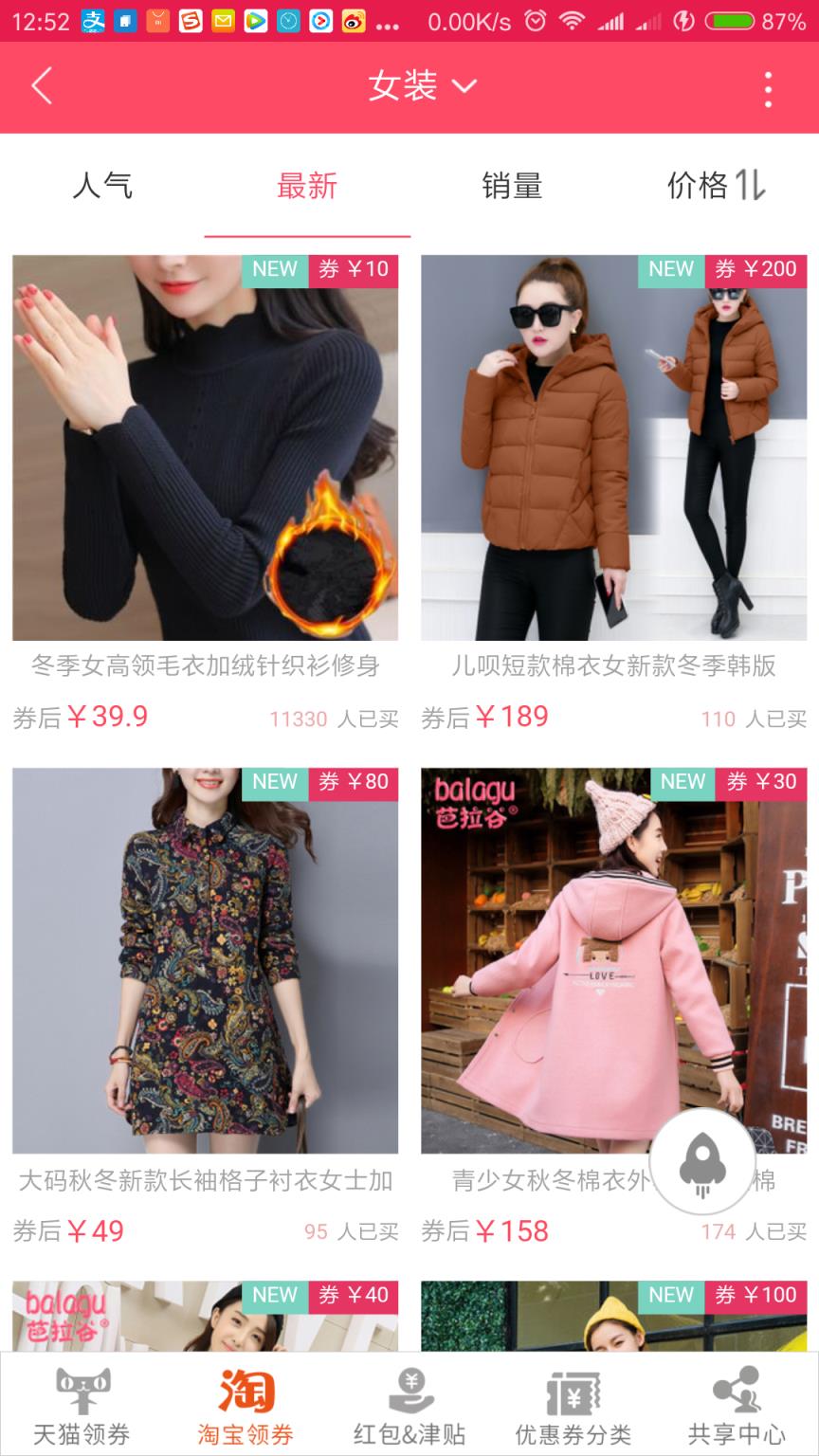Viewport: 819px width, 1456px height.
Task: Select the 最新 sorting tab
Action: coord(307,186)
